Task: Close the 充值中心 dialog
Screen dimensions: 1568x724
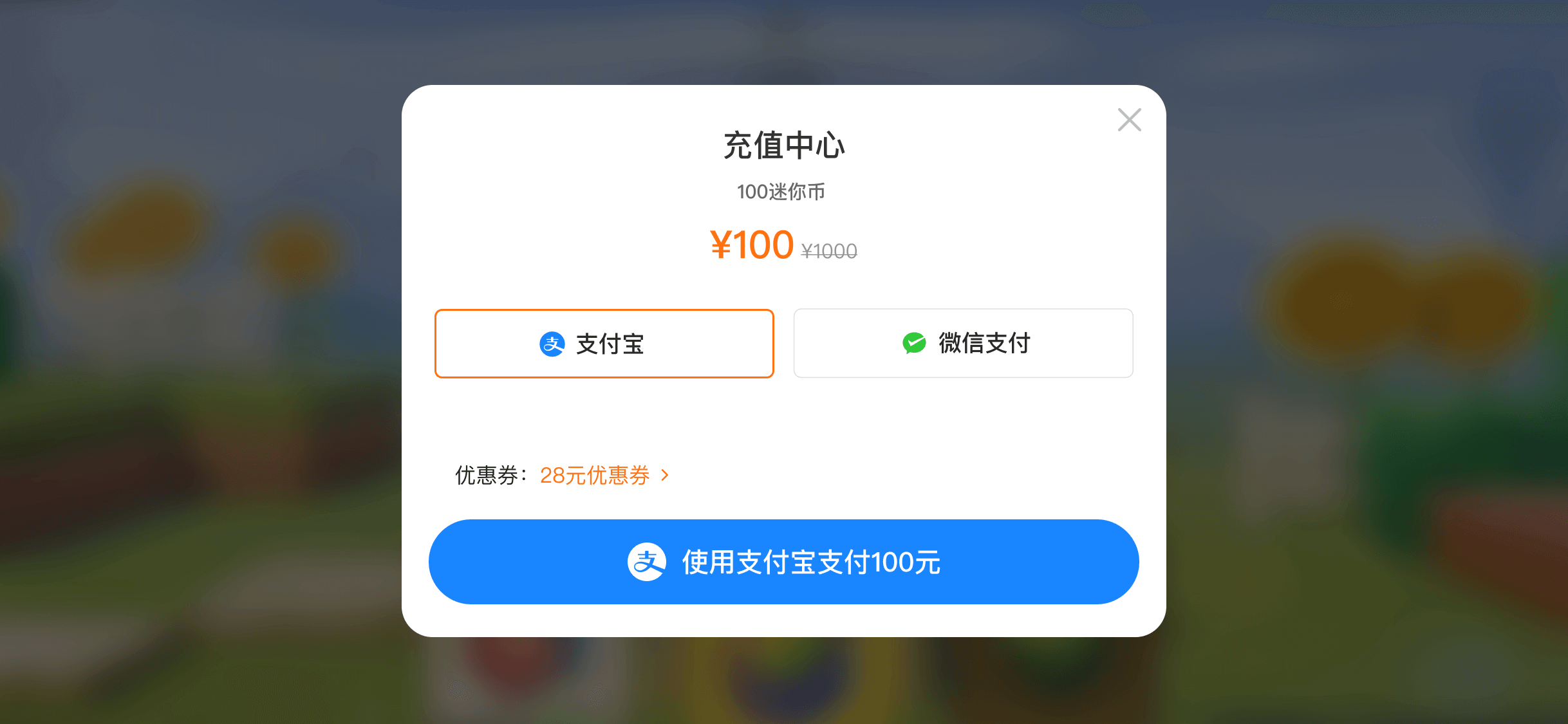Action: (x=1129, y=120)
